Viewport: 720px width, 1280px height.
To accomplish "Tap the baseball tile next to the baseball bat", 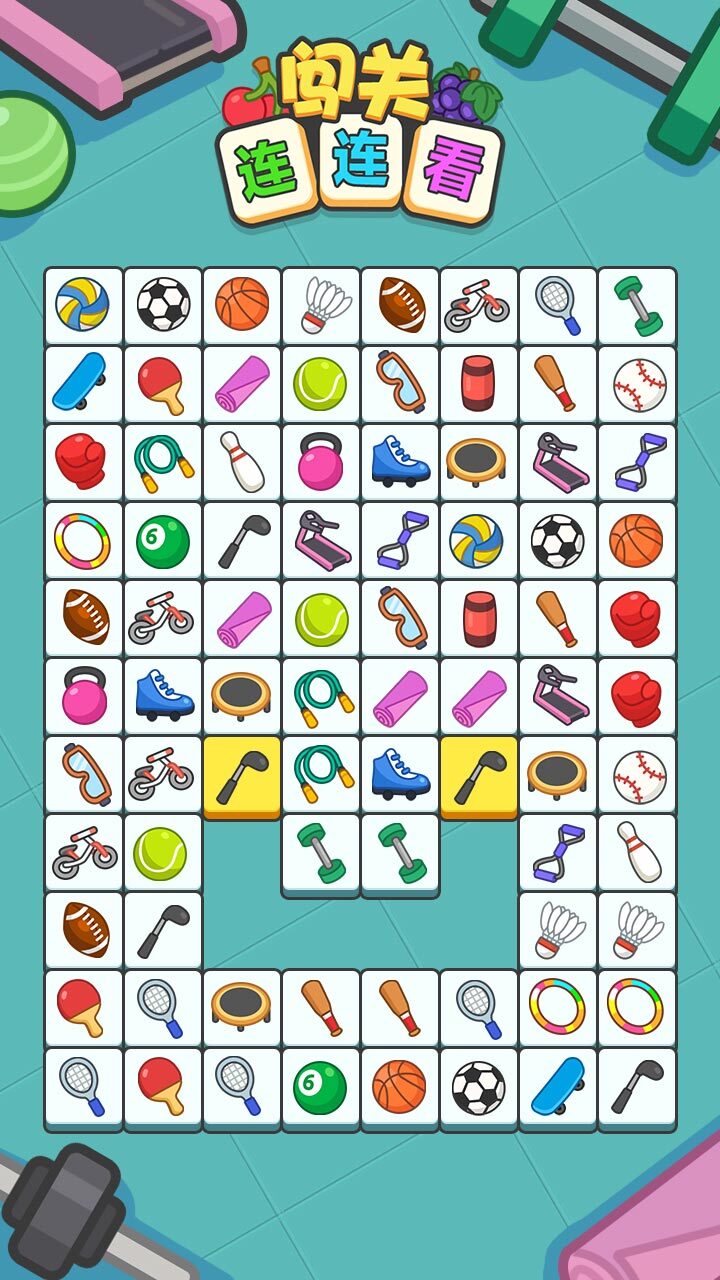I will point(637,383).
